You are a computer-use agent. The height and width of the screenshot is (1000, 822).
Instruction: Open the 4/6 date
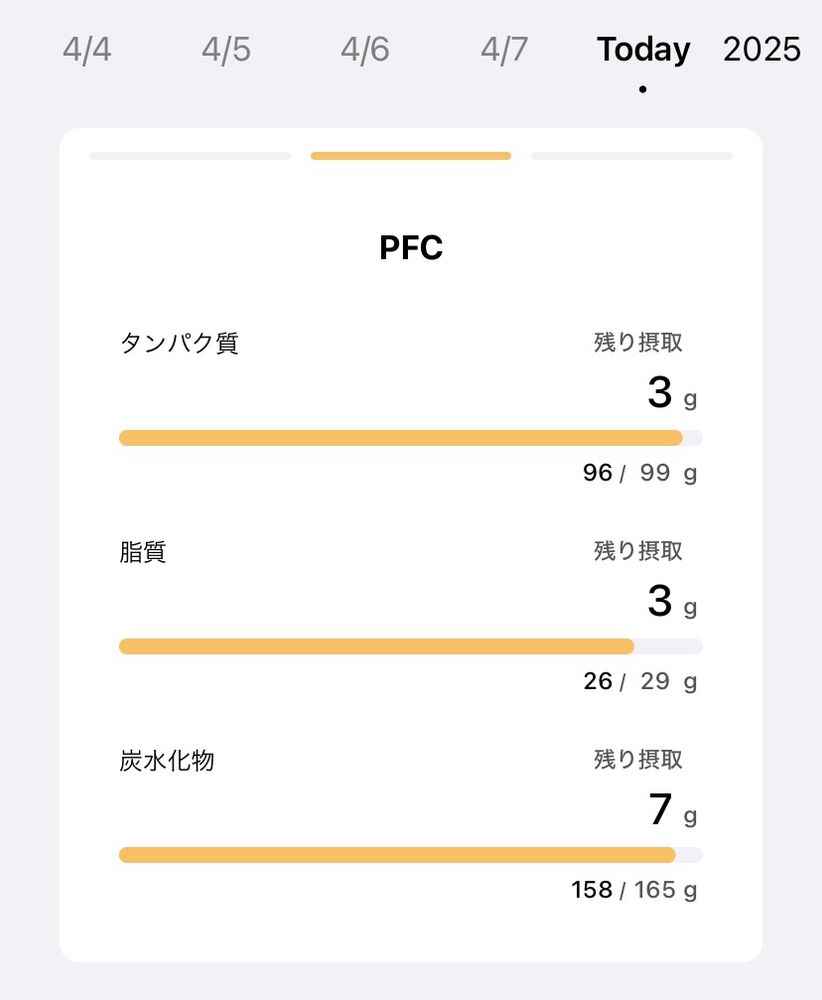click(x=365, y=50)
